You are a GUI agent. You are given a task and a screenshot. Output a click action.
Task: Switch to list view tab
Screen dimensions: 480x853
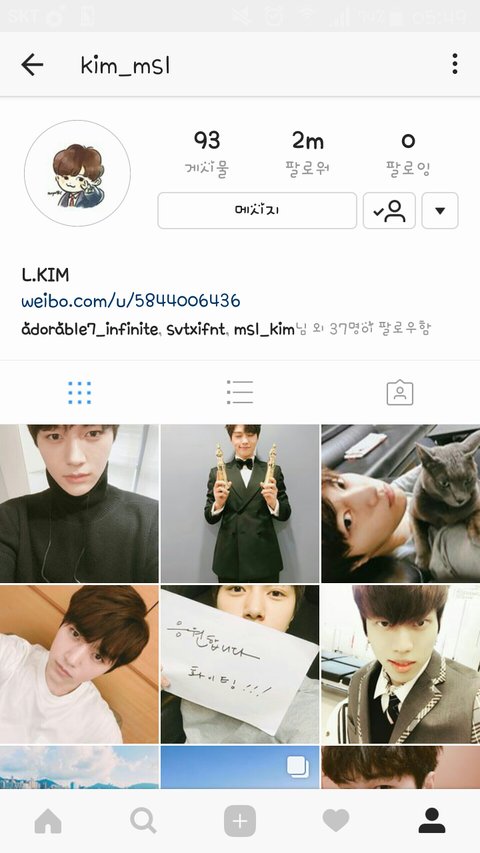click(239, 392)
